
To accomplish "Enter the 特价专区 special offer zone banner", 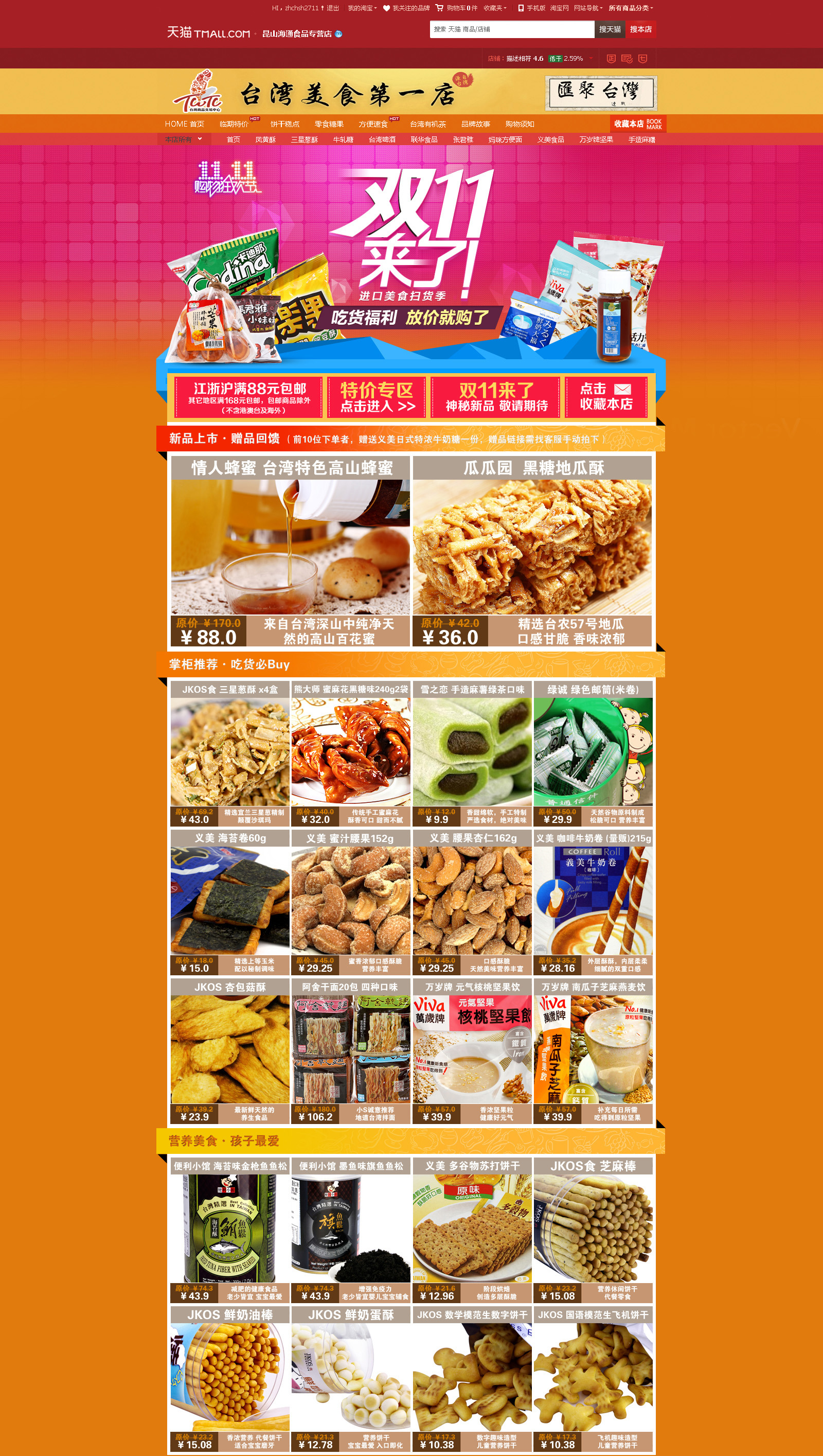I will coord(377,397).
